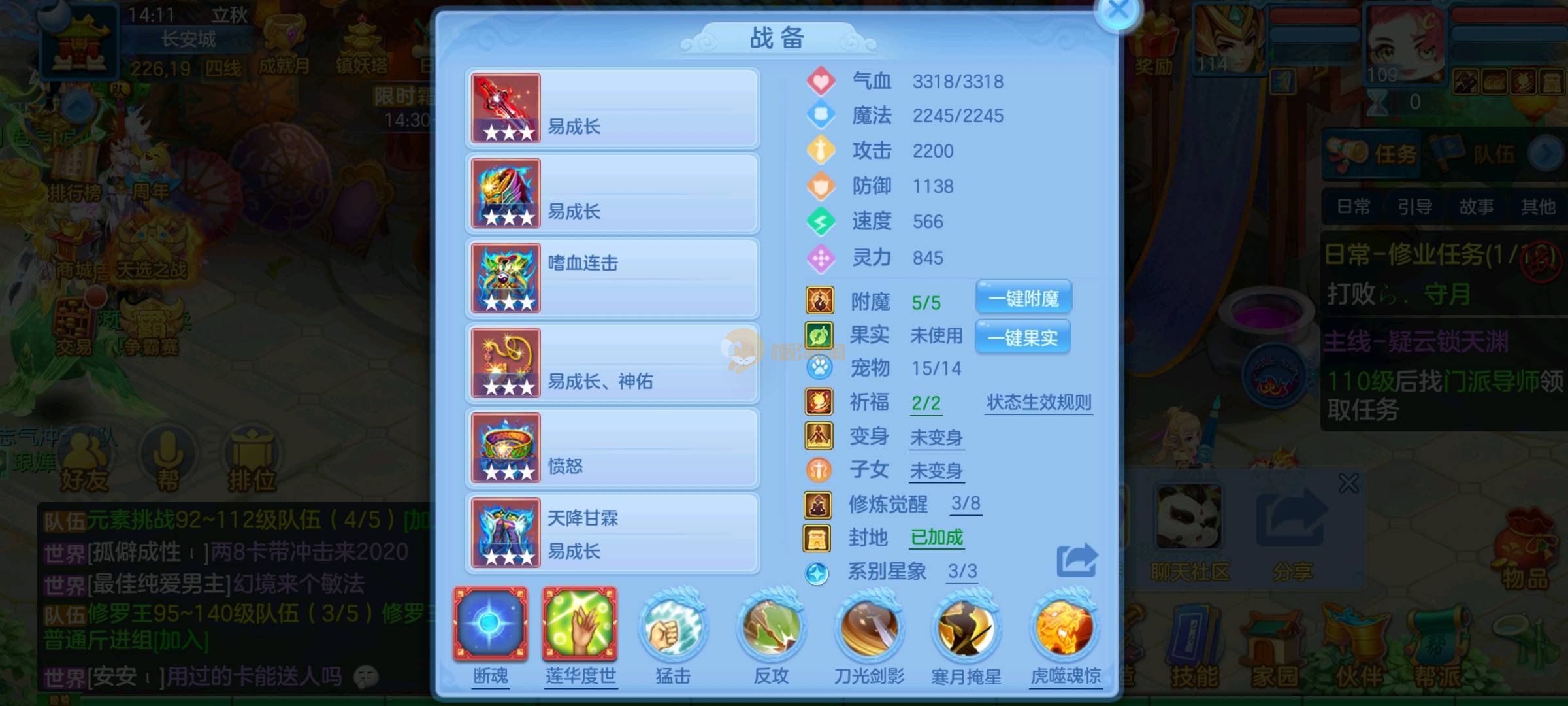Viewport: 1568px width, 706px height.
Task: Tap the 虎噬魂惊 skill
Action: [x=1065, y=628]
